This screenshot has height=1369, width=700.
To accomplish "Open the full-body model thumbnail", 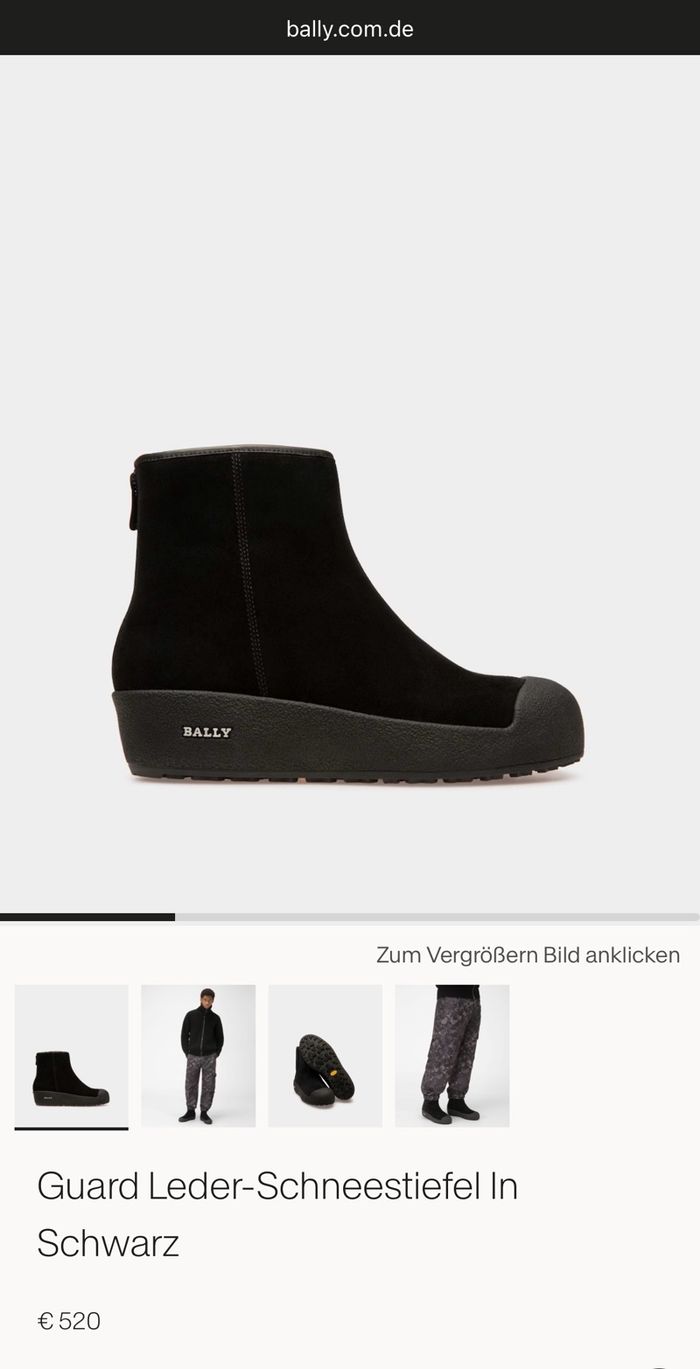I will click(198, 1056).
